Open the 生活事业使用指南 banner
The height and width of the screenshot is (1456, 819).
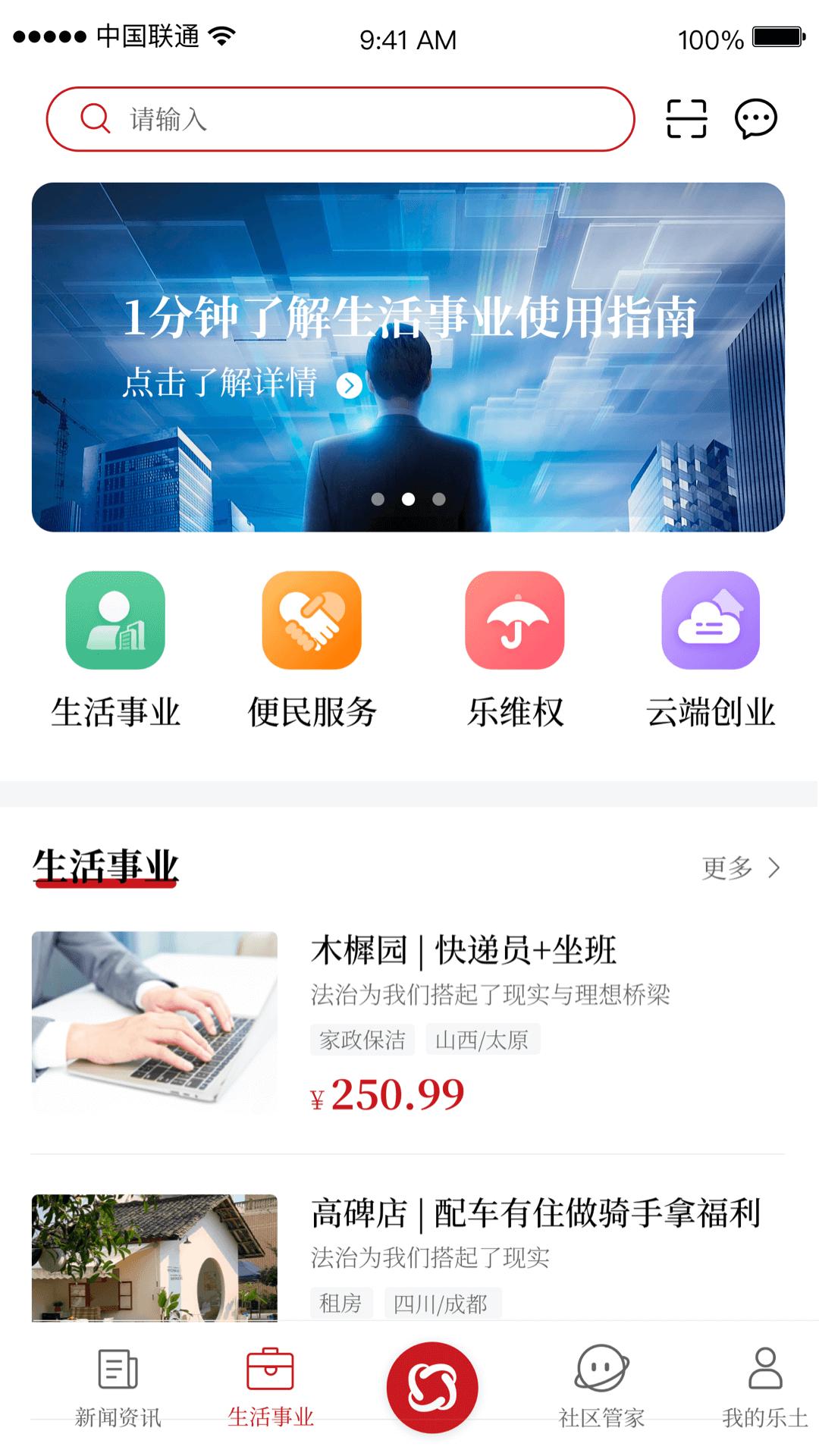pyautogui.click(x=408, y=356)
